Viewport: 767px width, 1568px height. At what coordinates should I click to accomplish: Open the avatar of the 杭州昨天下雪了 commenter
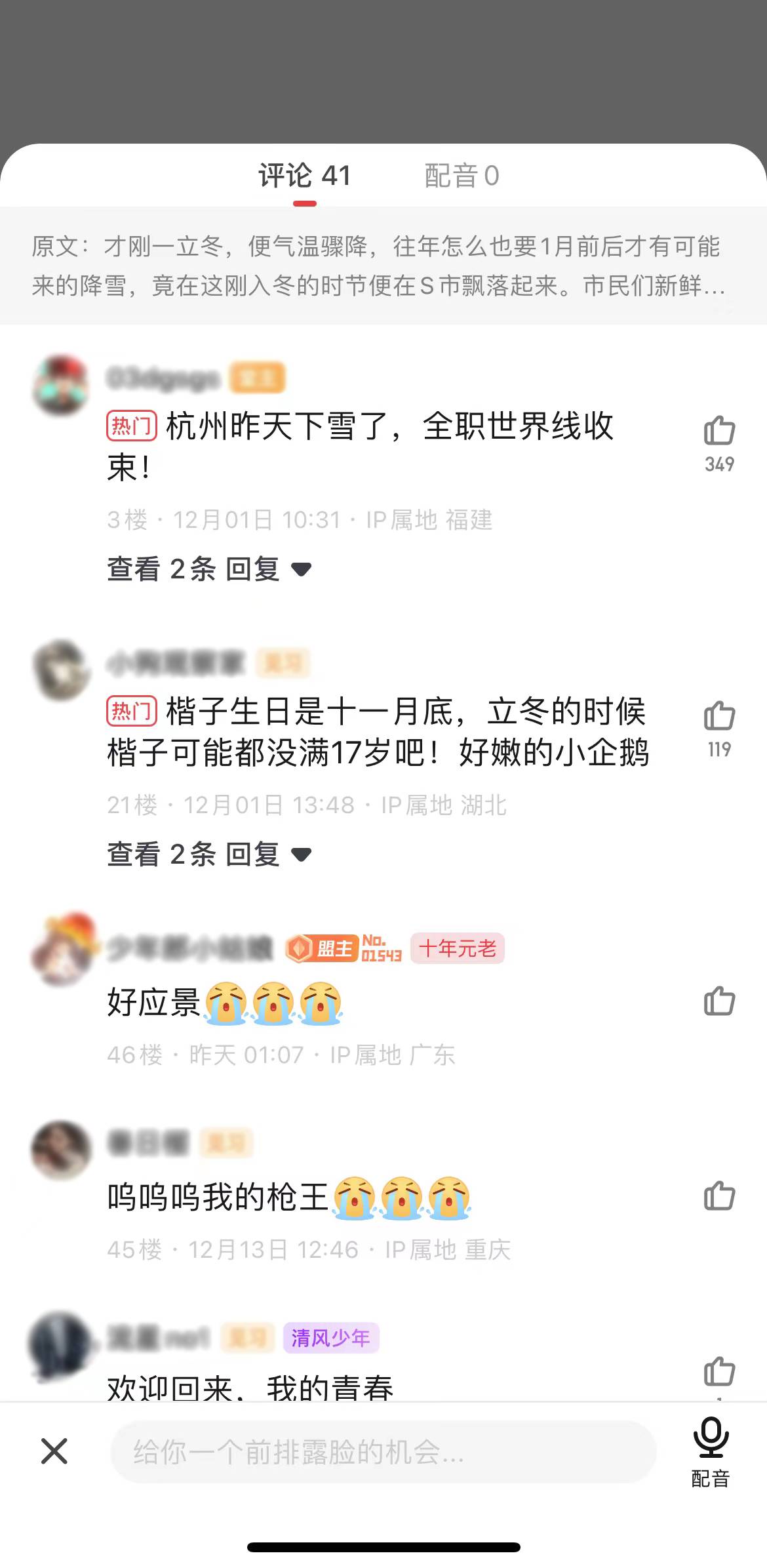click(x=62, y=386)
